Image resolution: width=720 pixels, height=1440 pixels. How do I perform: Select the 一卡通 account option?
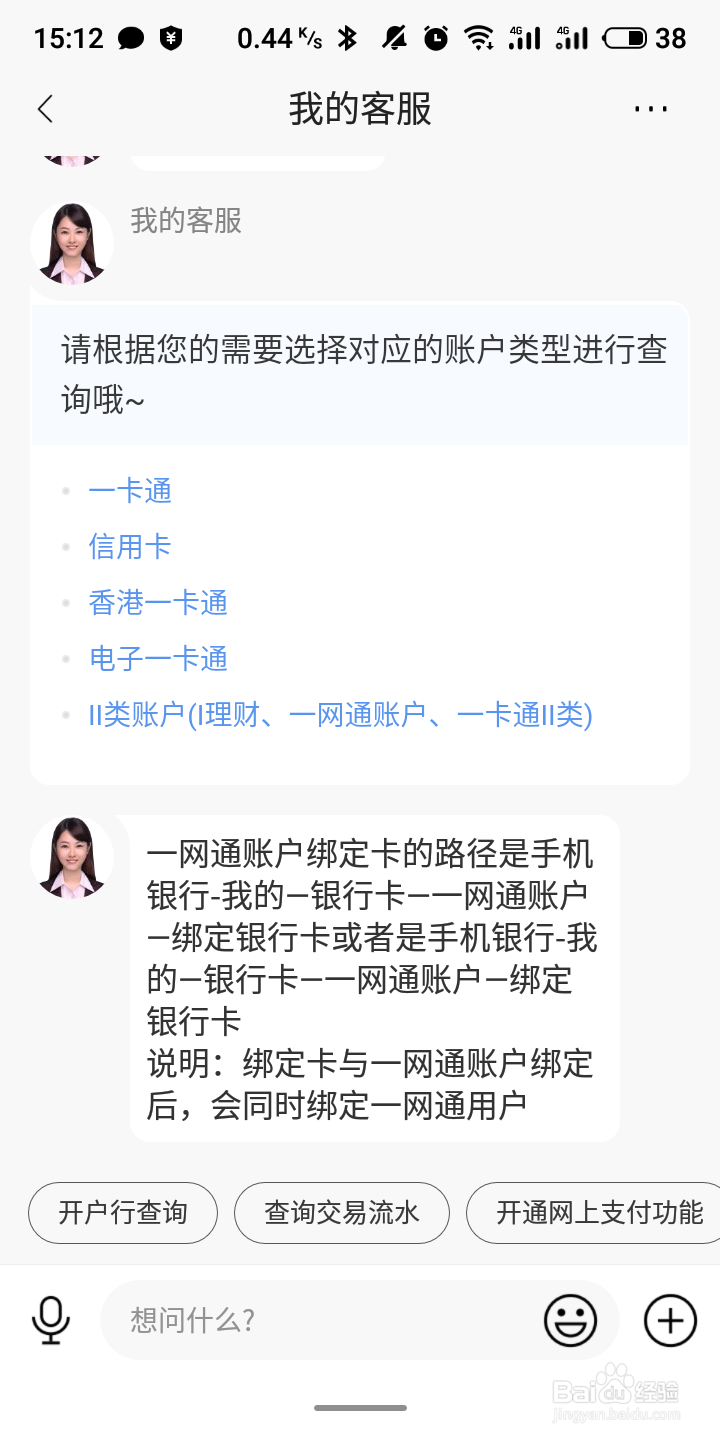point(130,491)
